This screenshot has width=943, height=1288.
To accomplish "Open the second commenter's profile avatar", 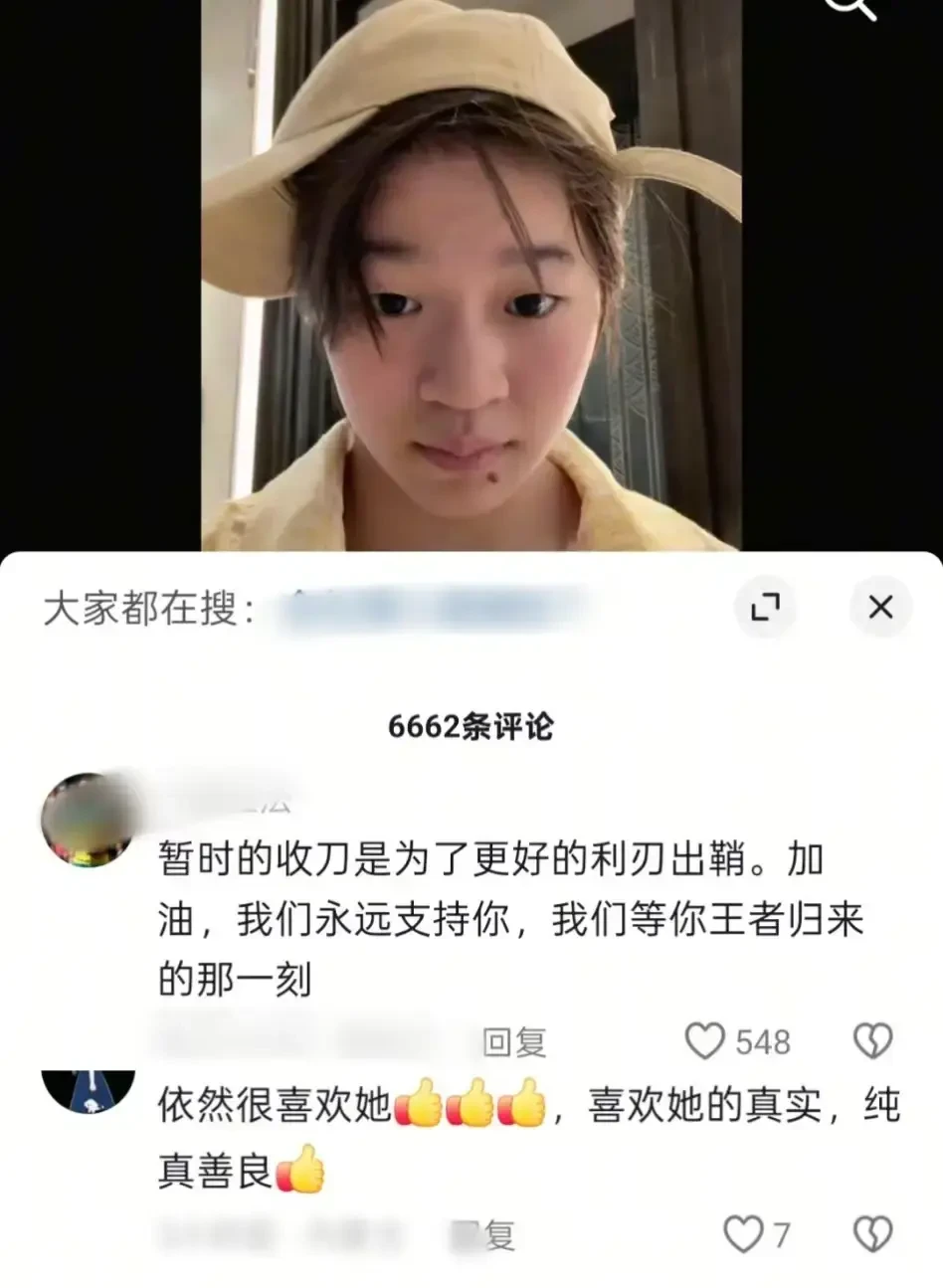I will pyautogui.click(x=88, y=1090).
